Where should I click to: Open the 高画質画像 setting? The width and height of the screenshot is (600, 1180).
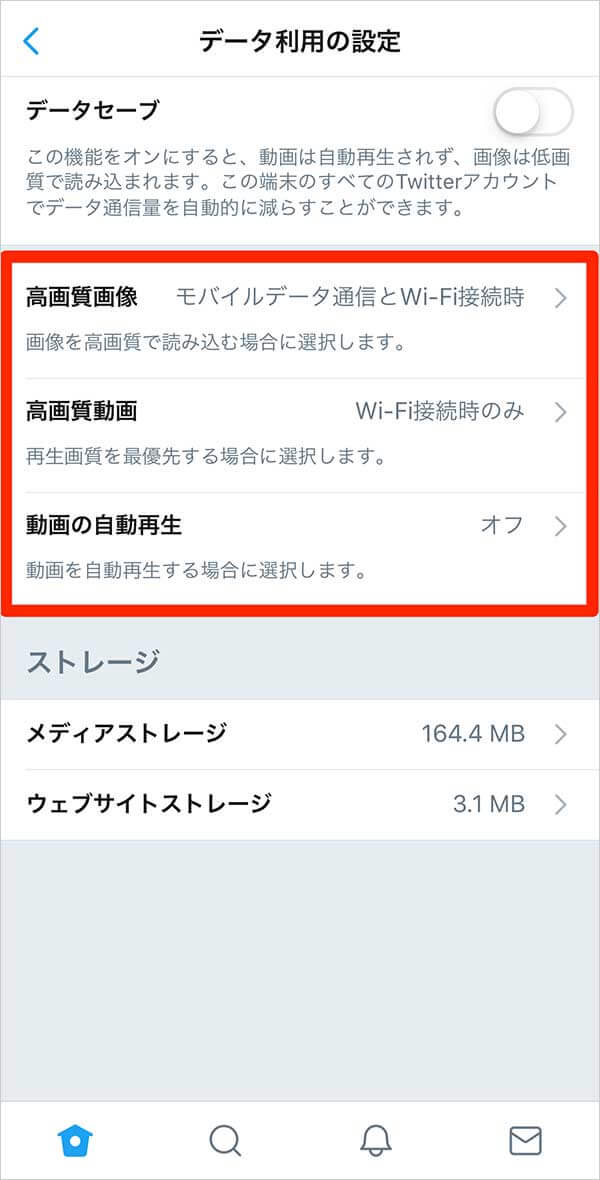tap(300, 298)
